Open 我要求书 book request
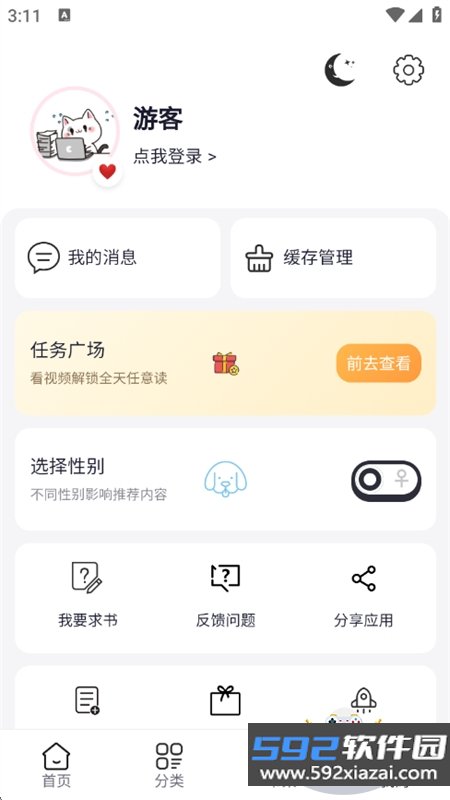 (x=88, y=595)
